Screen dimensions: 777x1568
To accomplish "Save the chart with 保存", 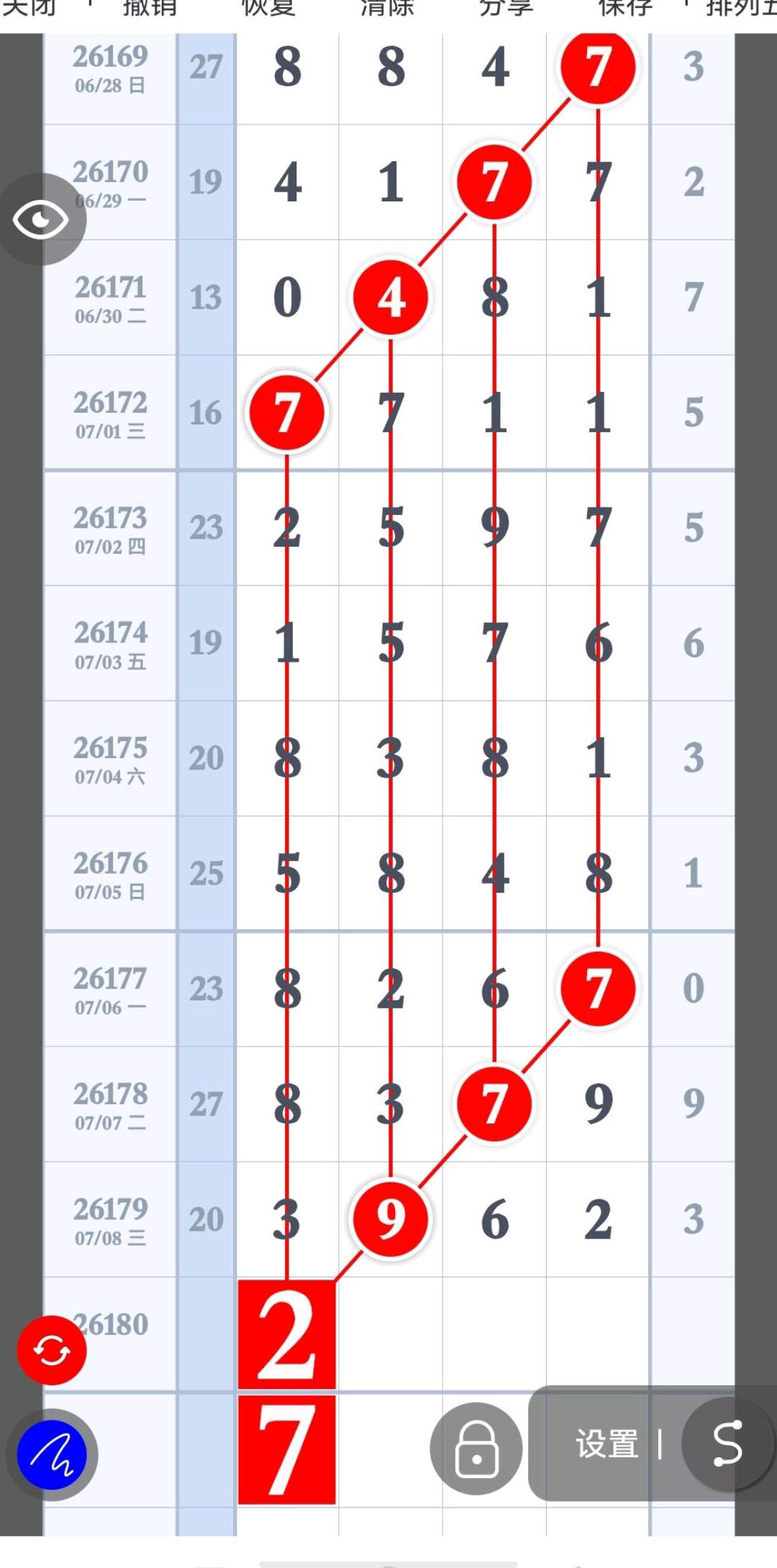I will click(625, 8).
